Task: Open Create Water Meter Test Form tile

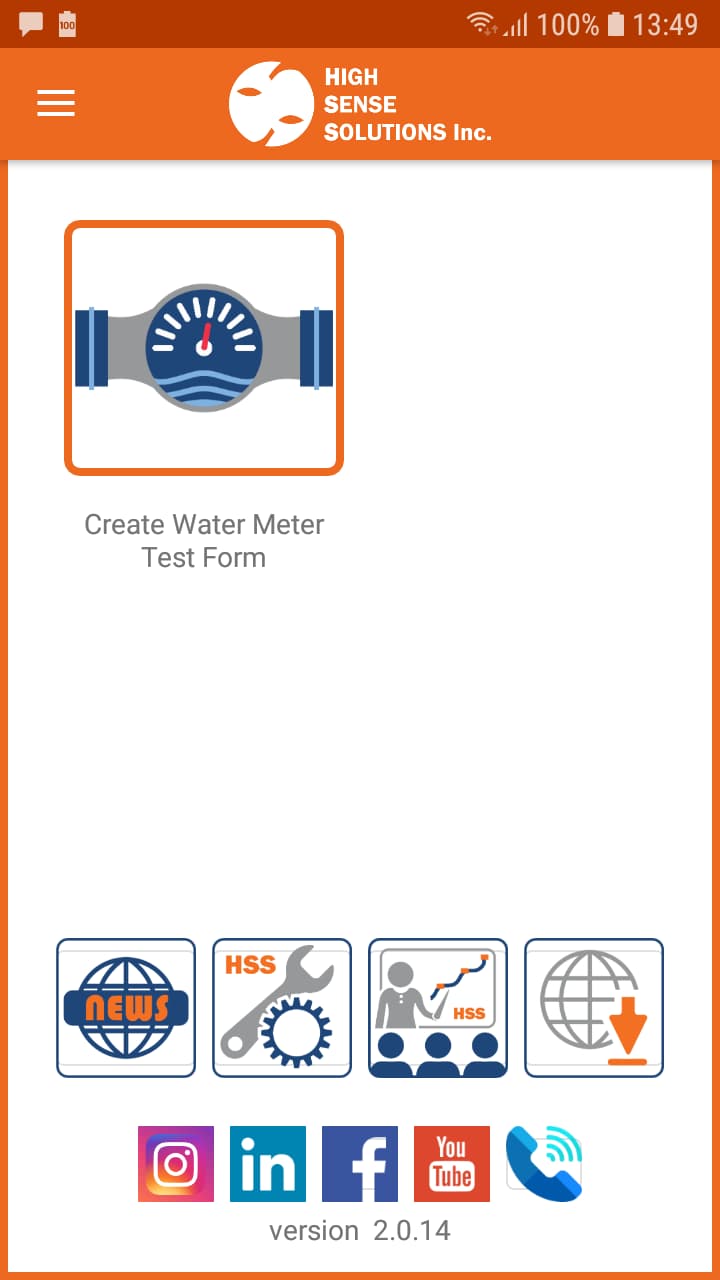Action: tap(204, 348)
